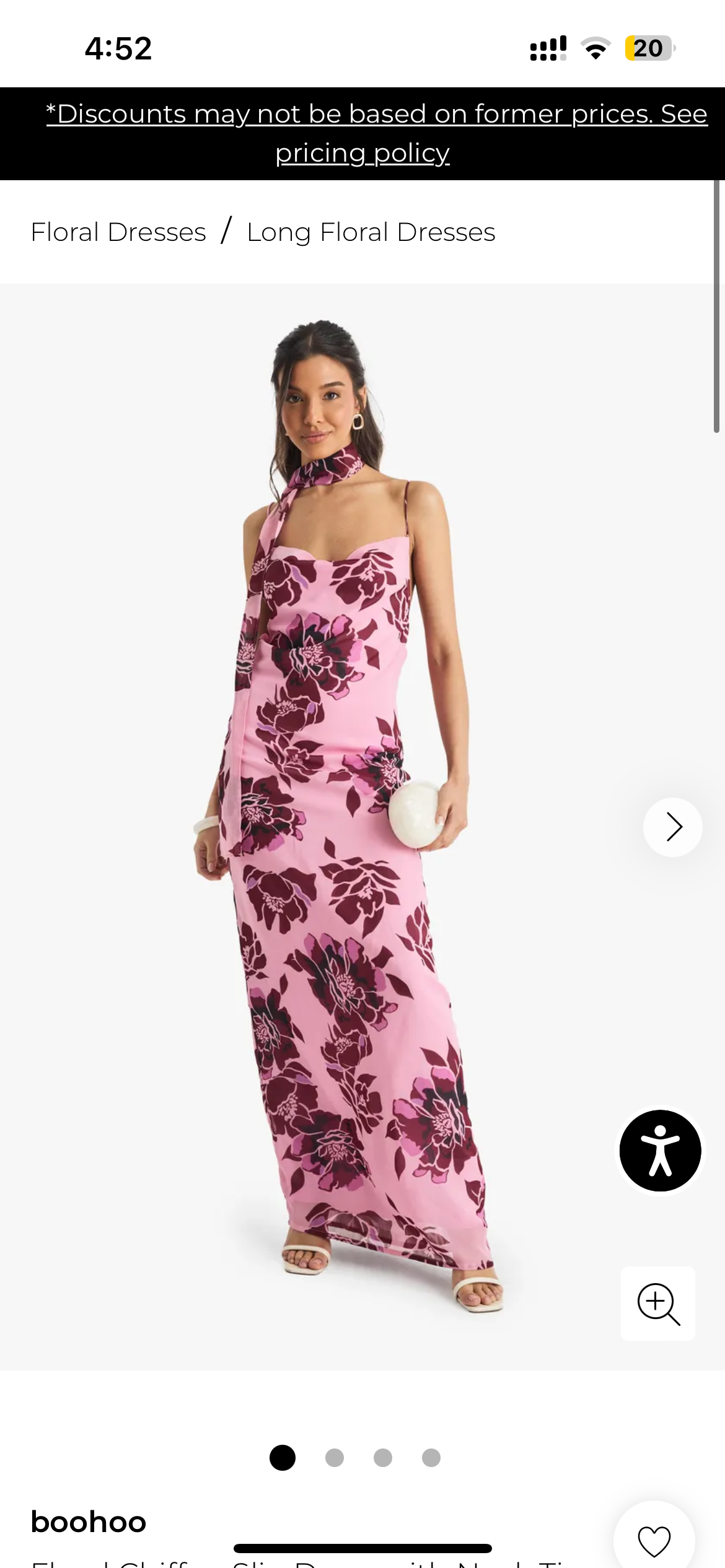Add this dress to wishlist heart
Screen dimensions: 725x1568
pyautogui.click(x=654, y=1540)
